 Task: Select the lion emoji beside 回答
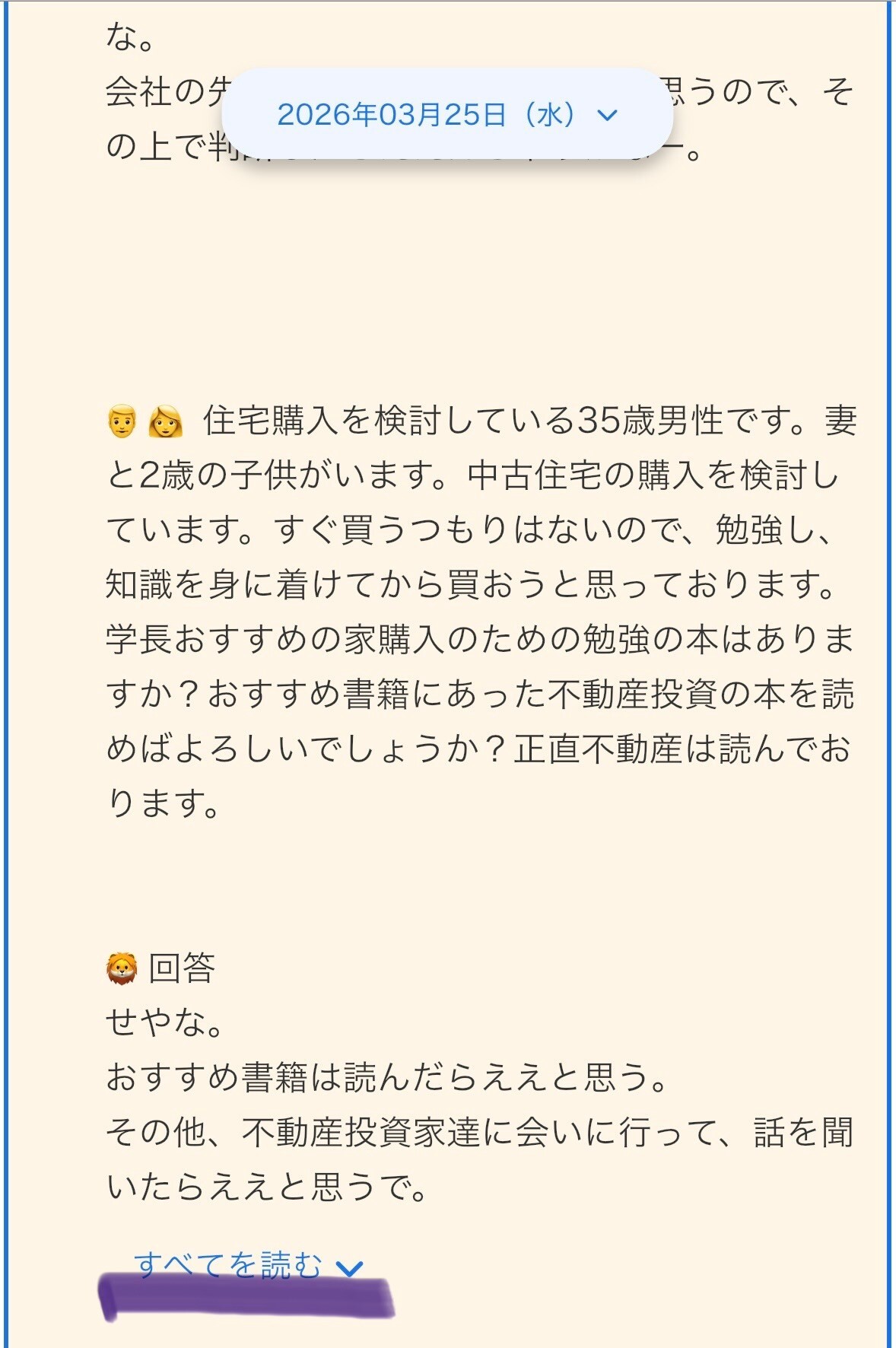point(123,966)
